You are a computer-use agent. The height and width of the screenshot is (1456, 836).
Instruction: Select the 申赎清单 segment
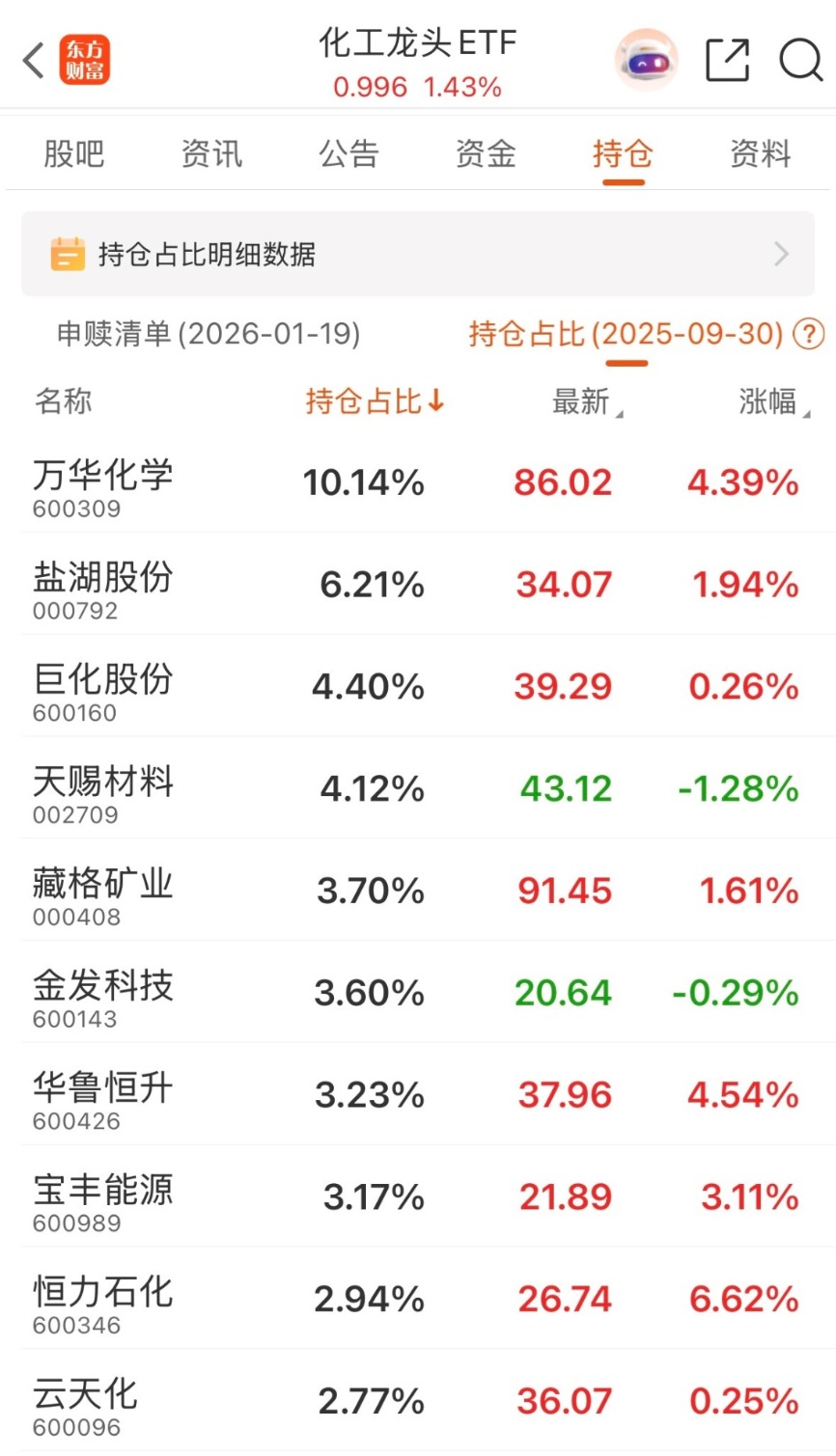(x=209, y=334)
